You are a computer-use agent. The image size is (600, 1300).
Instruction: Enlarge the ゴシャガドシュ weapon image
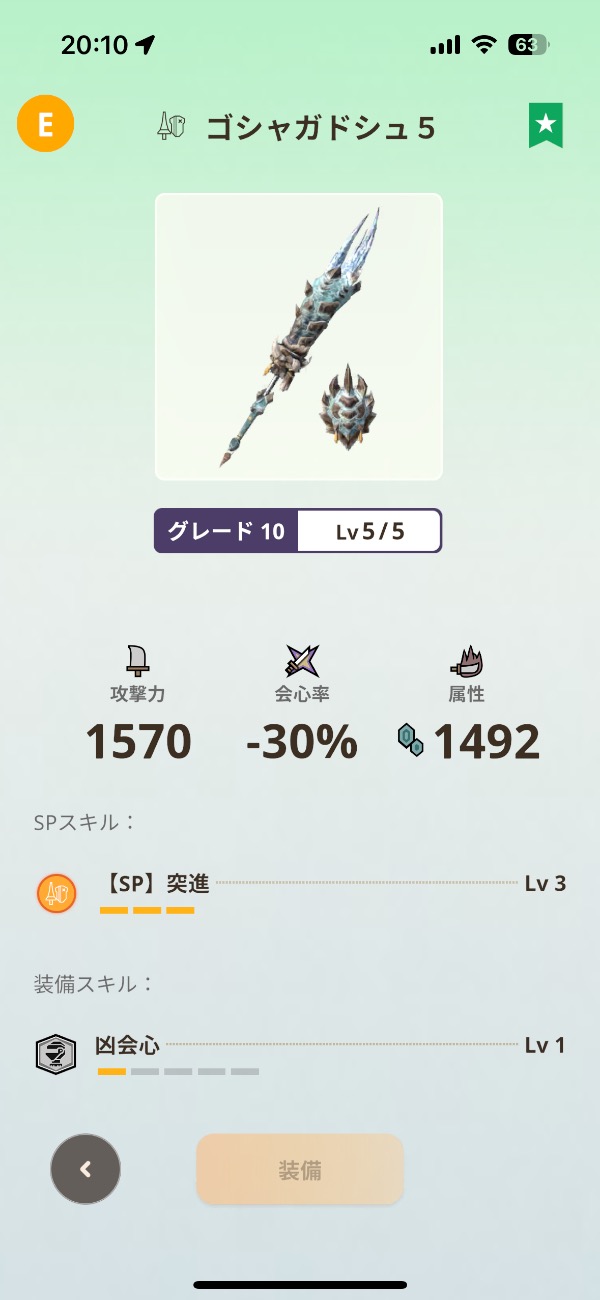298,337
